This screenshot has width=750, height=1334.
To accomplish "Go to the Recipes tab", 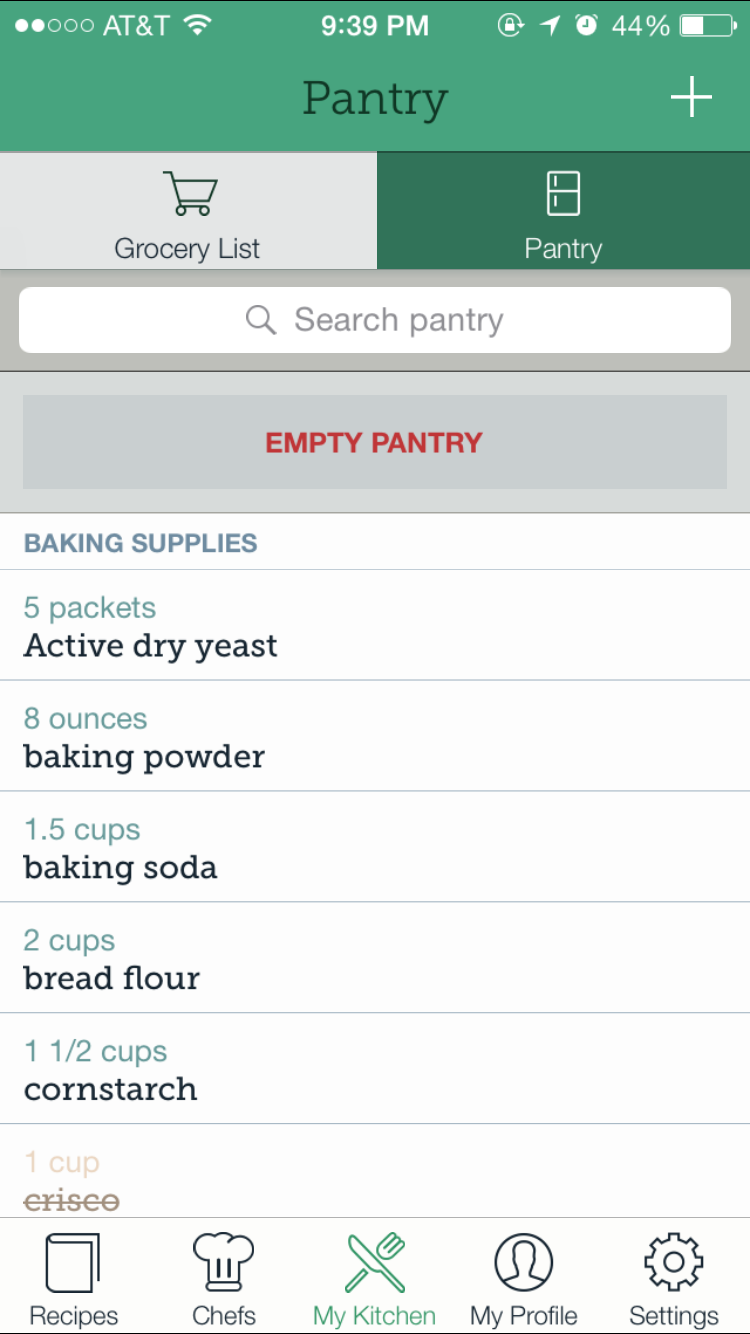I will tap(74, 1277).
